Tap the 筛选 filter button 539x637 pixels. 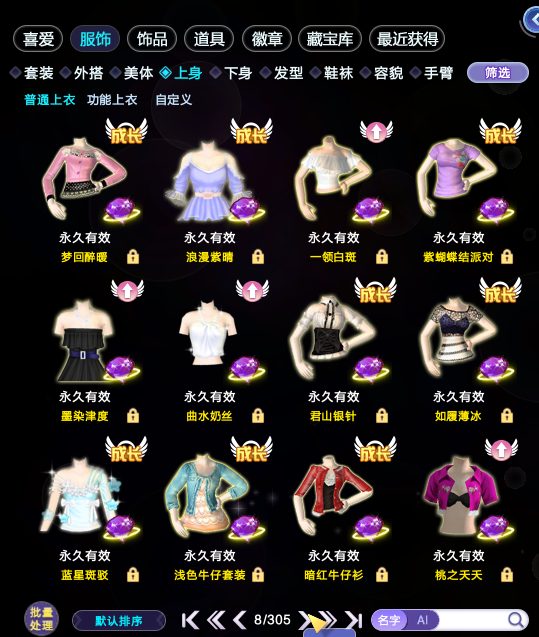(x=498, y=73)
